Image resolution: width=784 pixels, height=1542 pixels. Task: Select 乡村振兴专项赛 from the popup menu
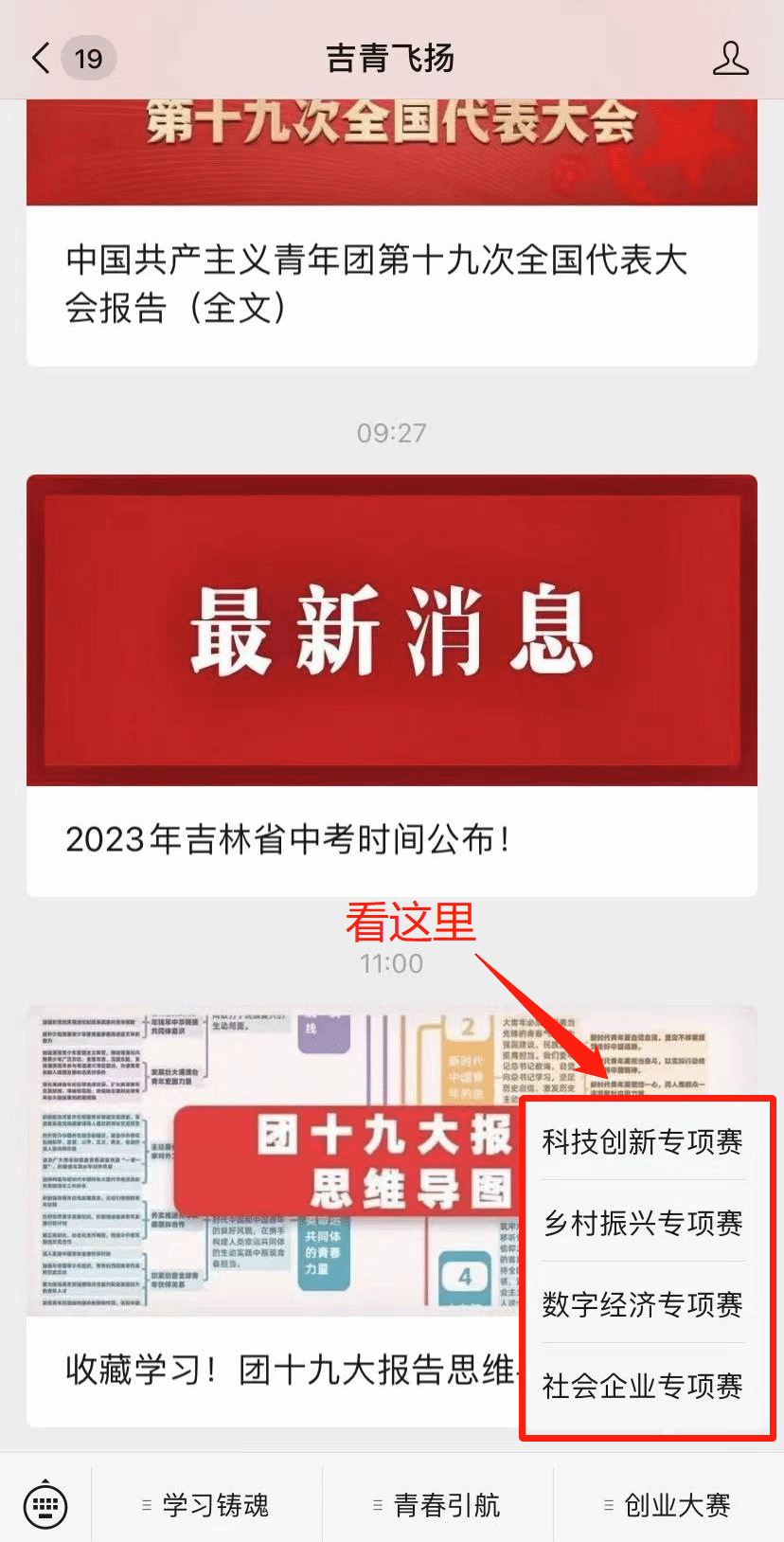click(642, 1223)
